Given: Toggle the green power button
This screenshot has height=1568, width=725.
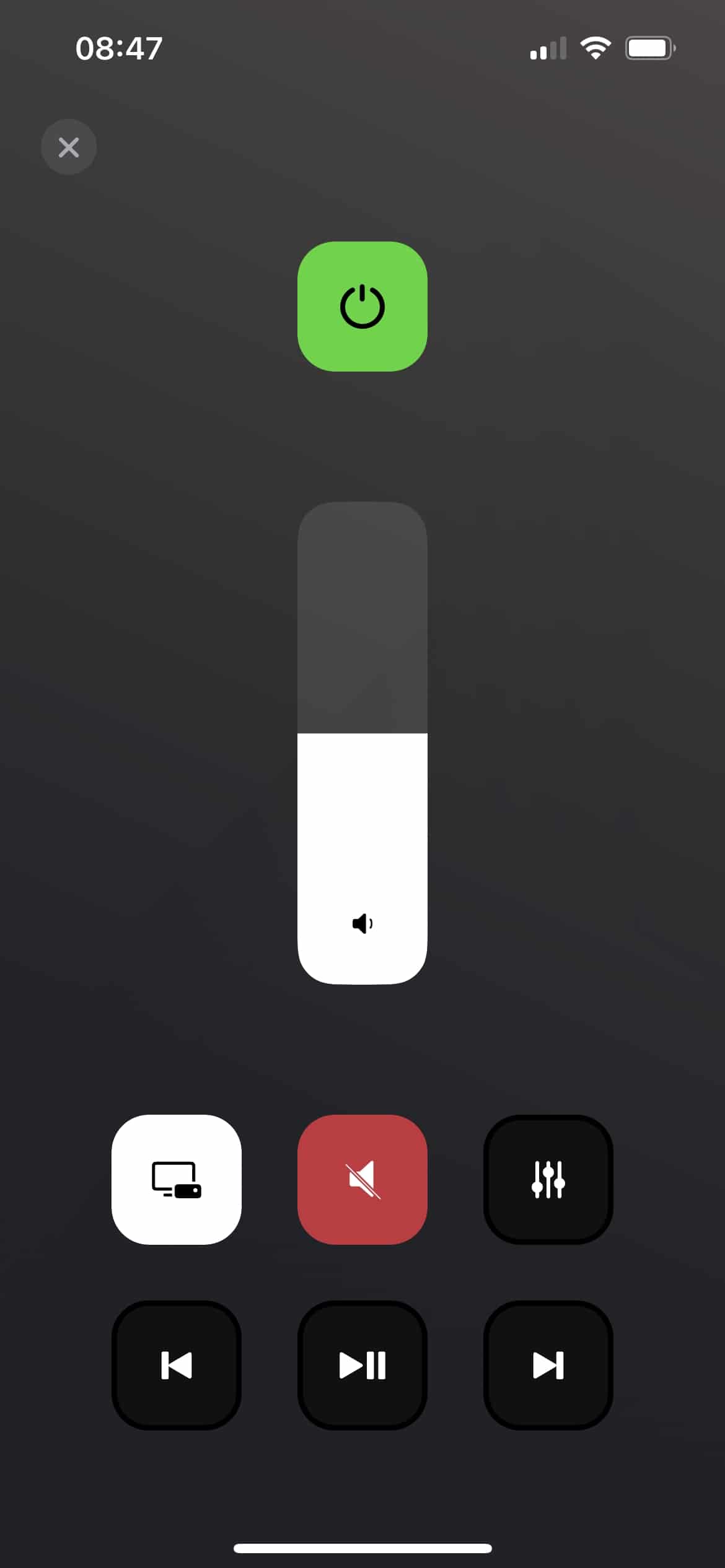Looking at the screenshot, I should coord(362,307).
